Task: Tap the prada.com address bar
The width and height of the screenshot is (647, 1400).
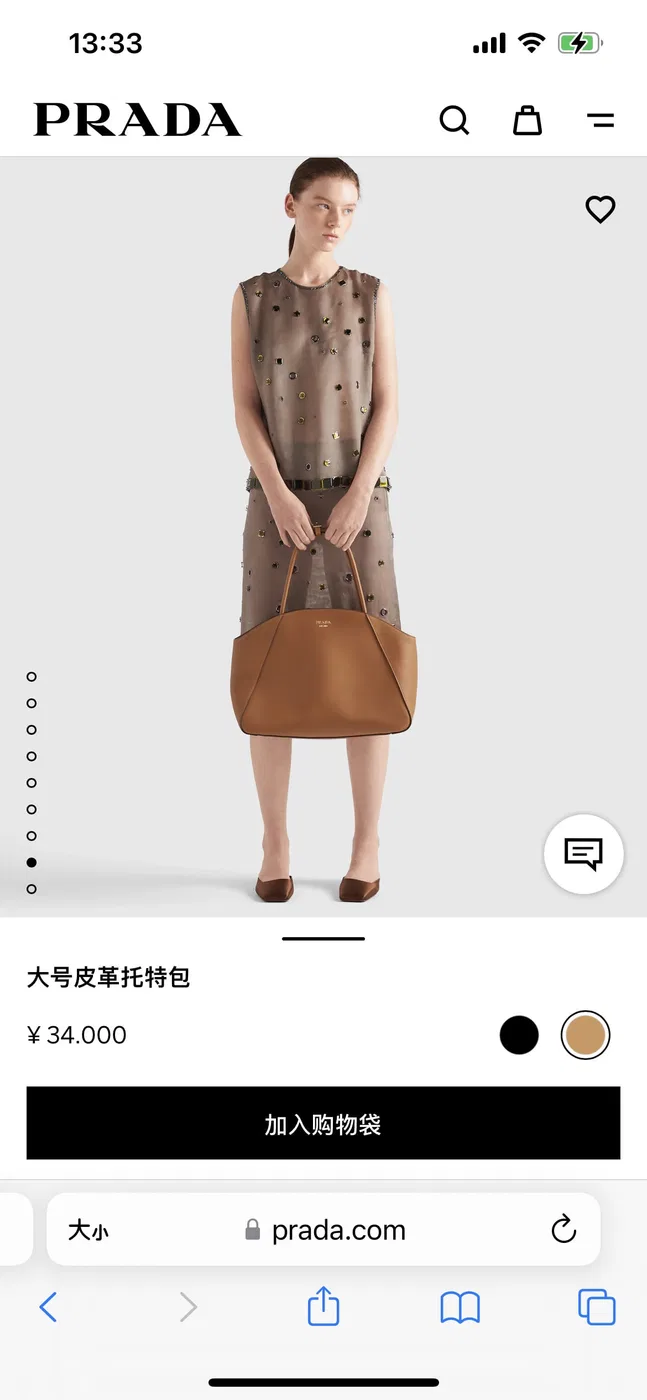Action: (x=324, y=1230)
